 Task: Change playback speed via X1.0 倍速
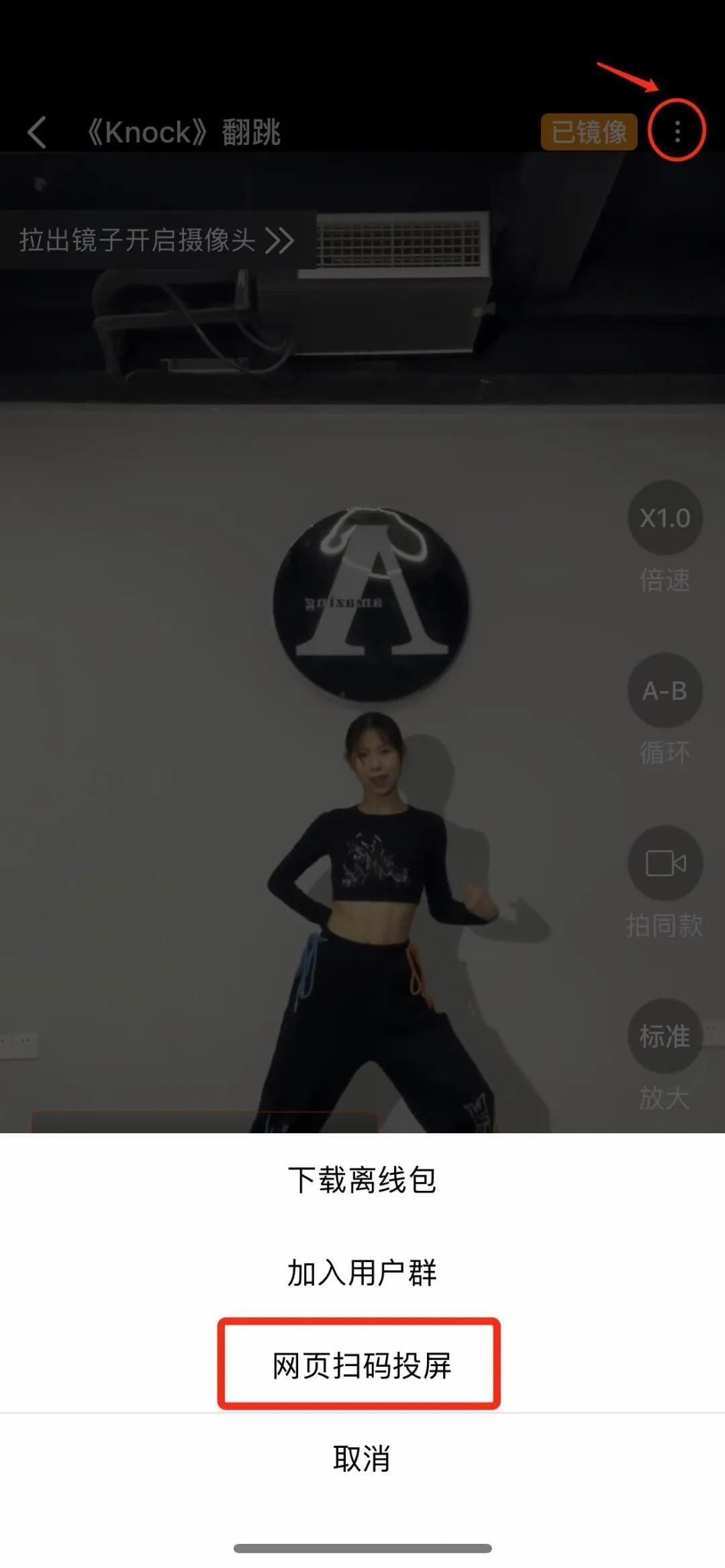point(665,518)
